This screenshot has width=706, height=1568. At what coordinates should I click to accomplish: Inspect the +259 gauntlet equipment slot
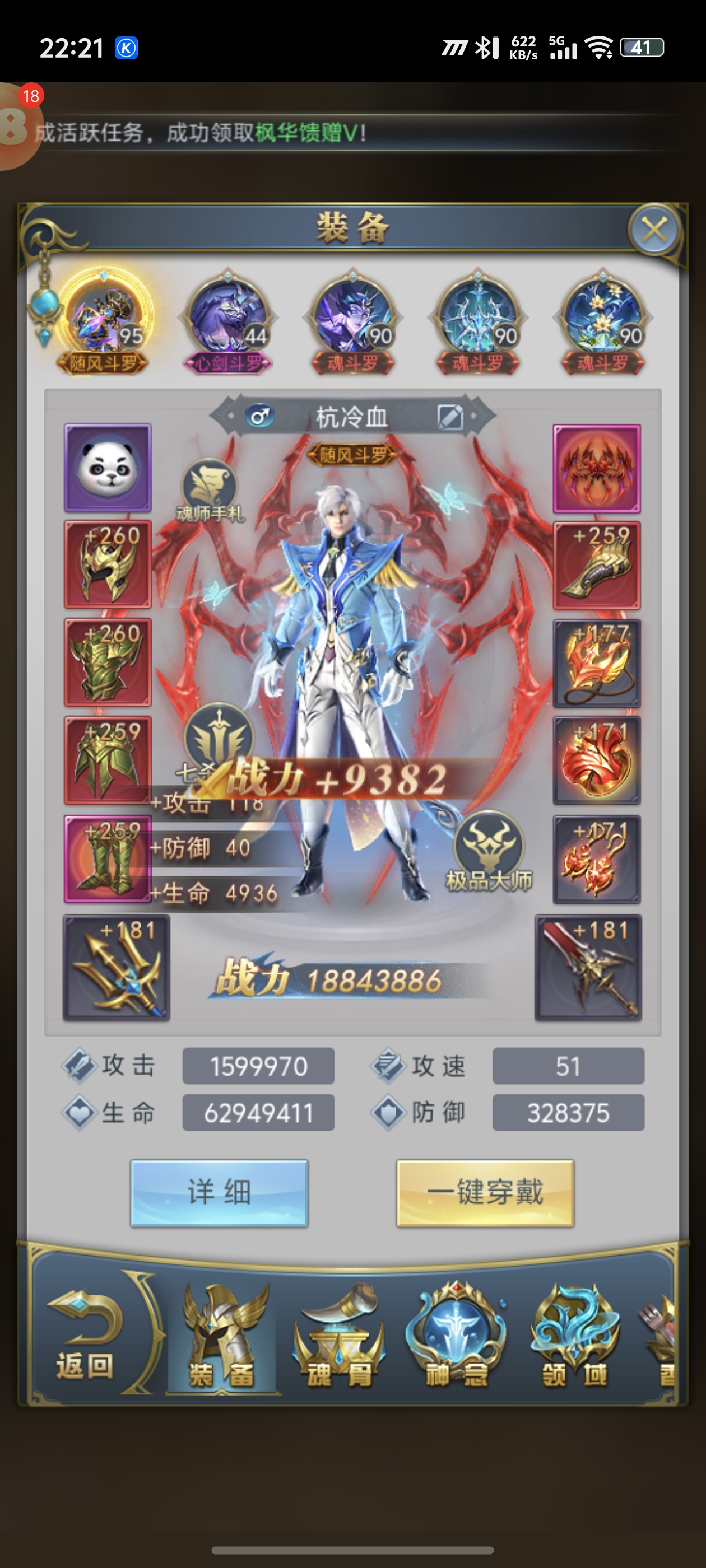(596, 565)
